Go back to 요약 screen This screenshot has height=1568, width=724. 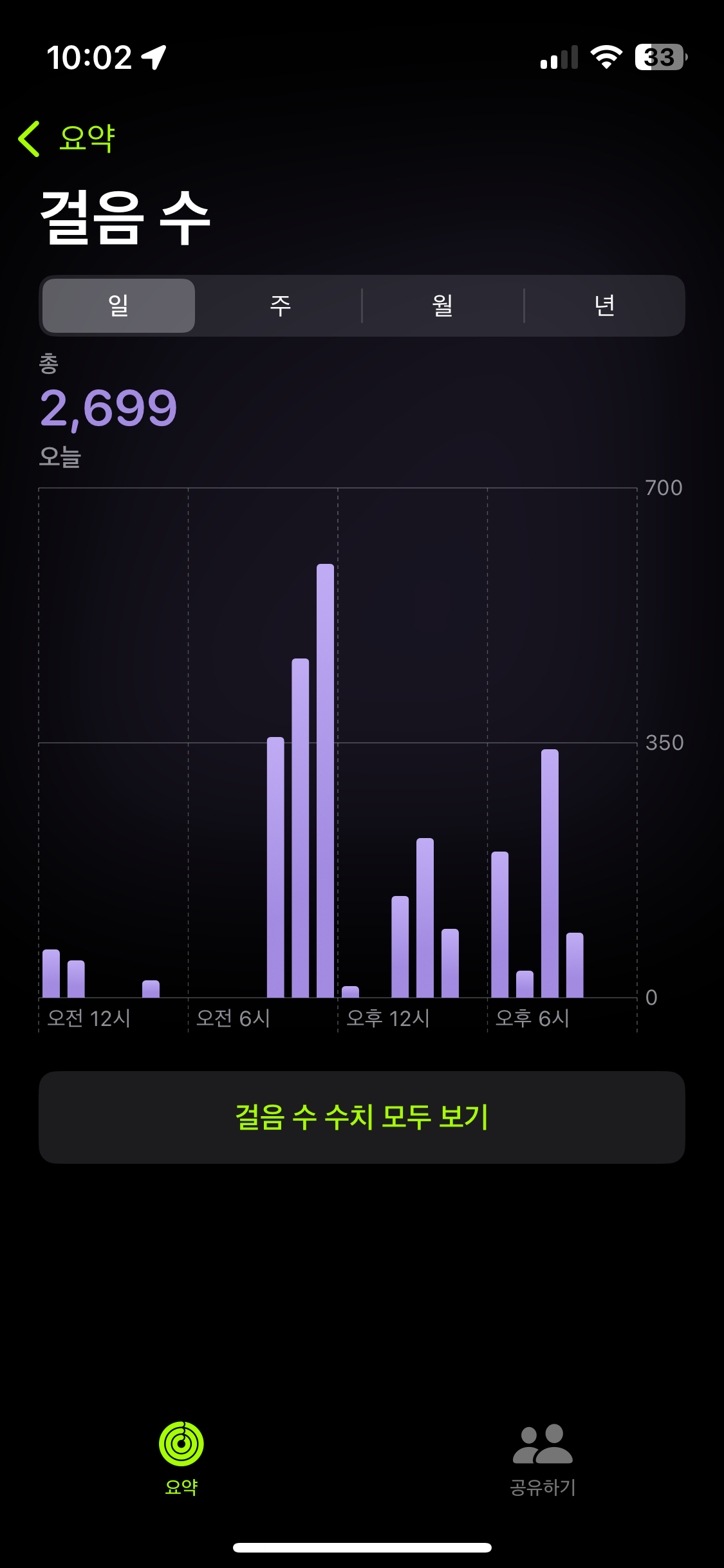[67, 138]
